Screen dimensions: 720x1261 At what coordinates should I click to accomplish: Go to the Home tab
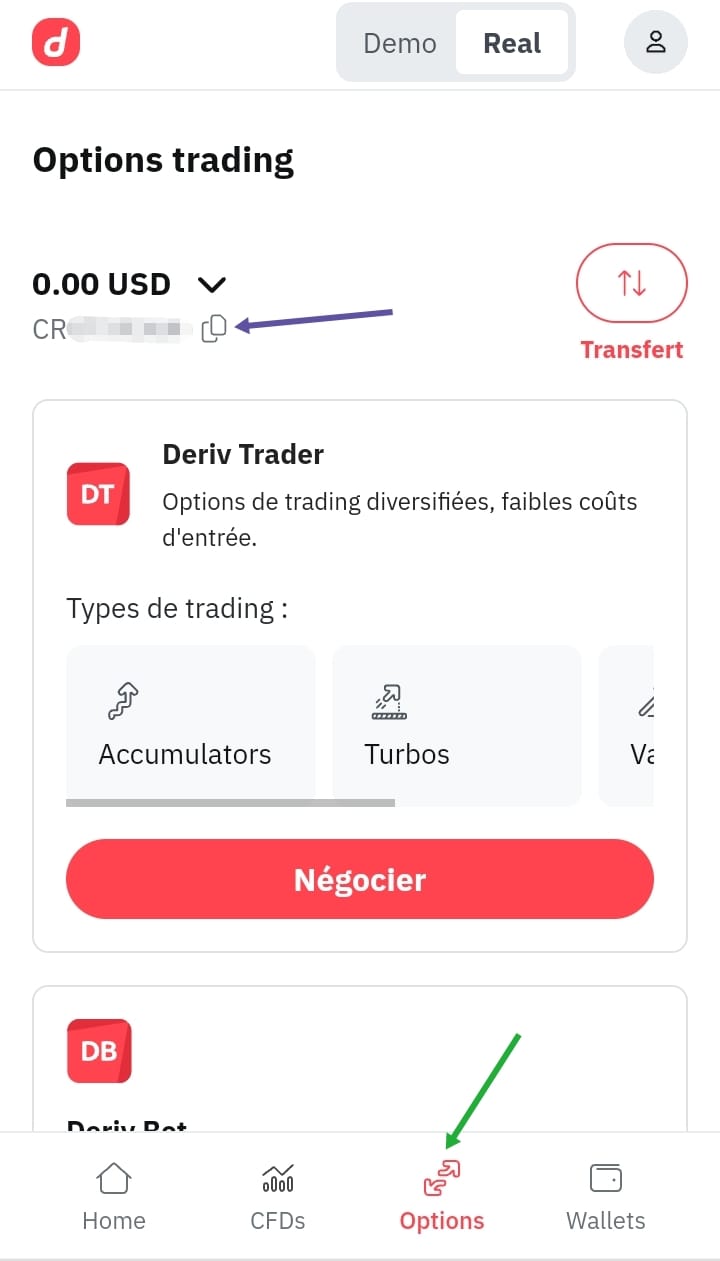pos(114,1196)
